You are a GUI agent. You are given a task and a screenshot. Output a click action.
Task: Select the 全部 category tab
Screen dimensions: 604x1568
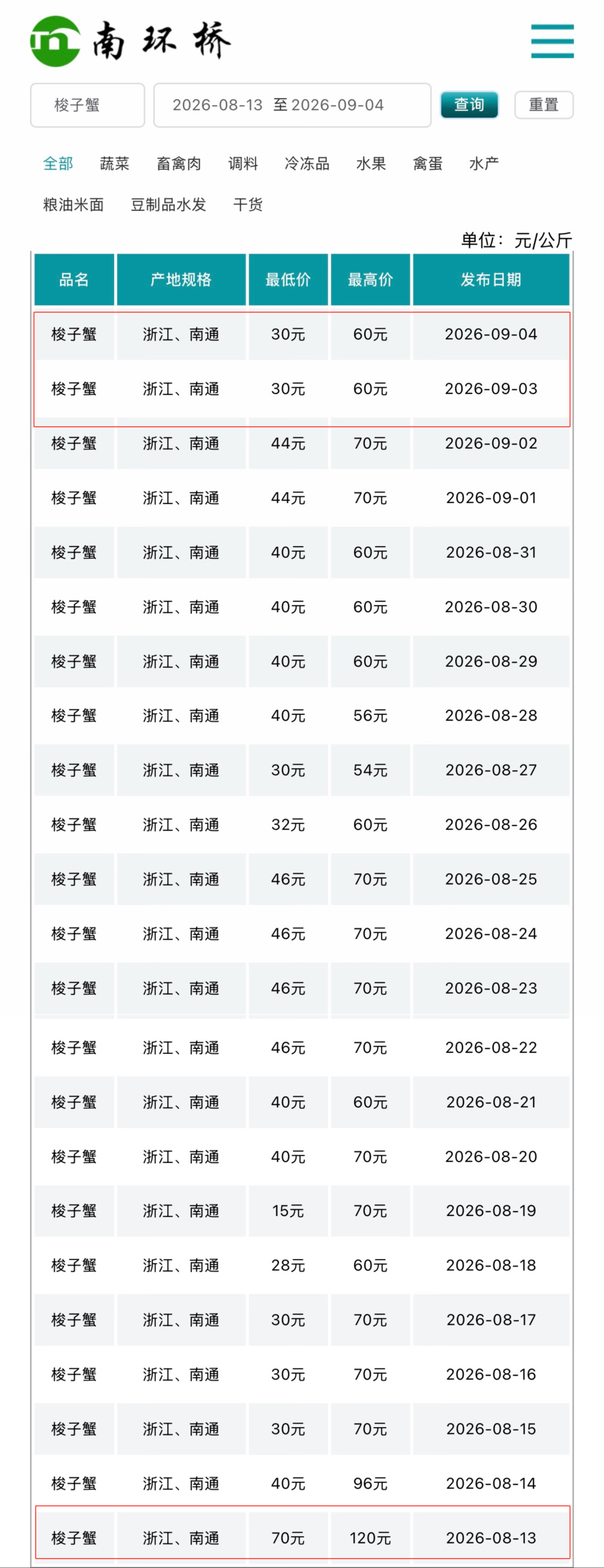tap(58, 164)
